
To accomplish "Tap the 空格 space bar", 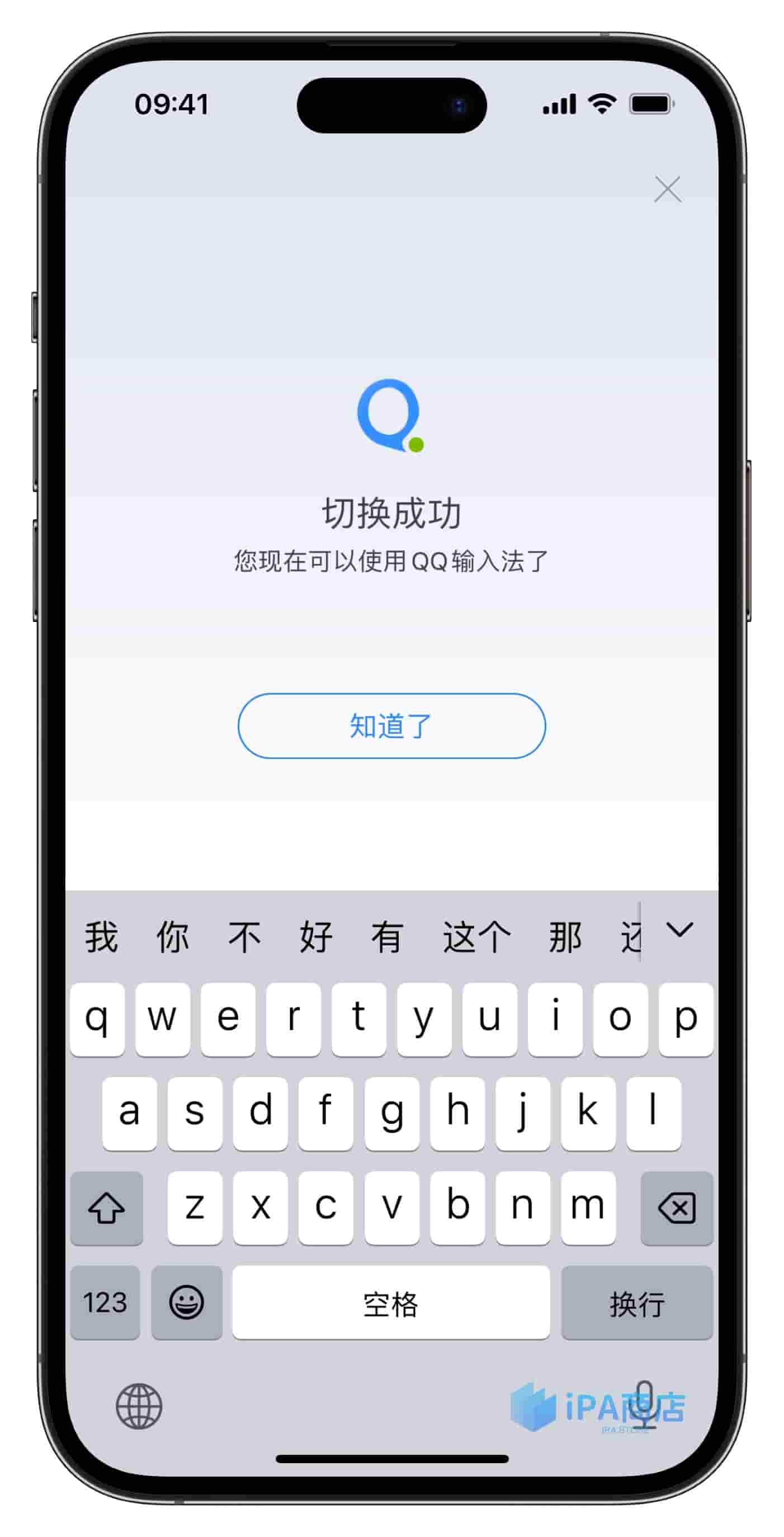I will click(x=391, y=1302).
